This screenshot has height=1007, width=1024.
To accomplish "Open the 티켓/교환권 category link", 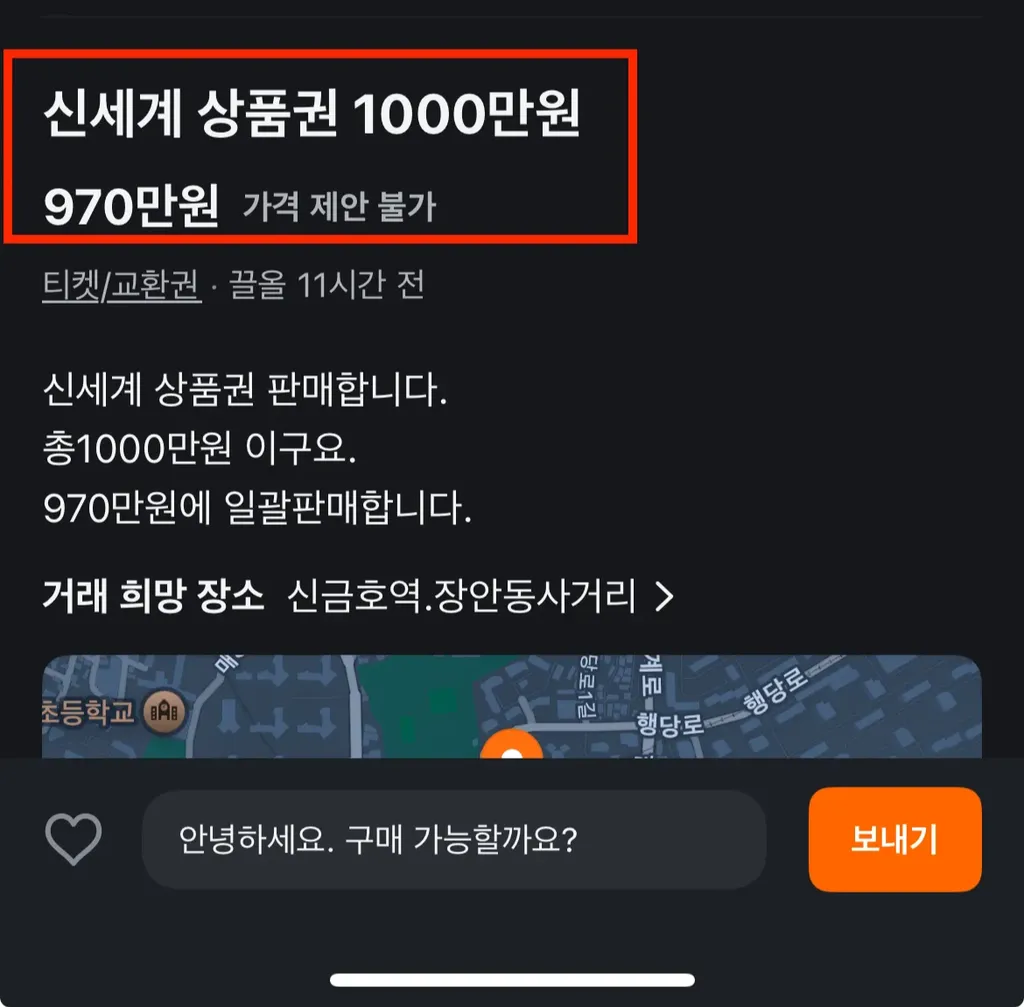I will (x=121, y=287).
